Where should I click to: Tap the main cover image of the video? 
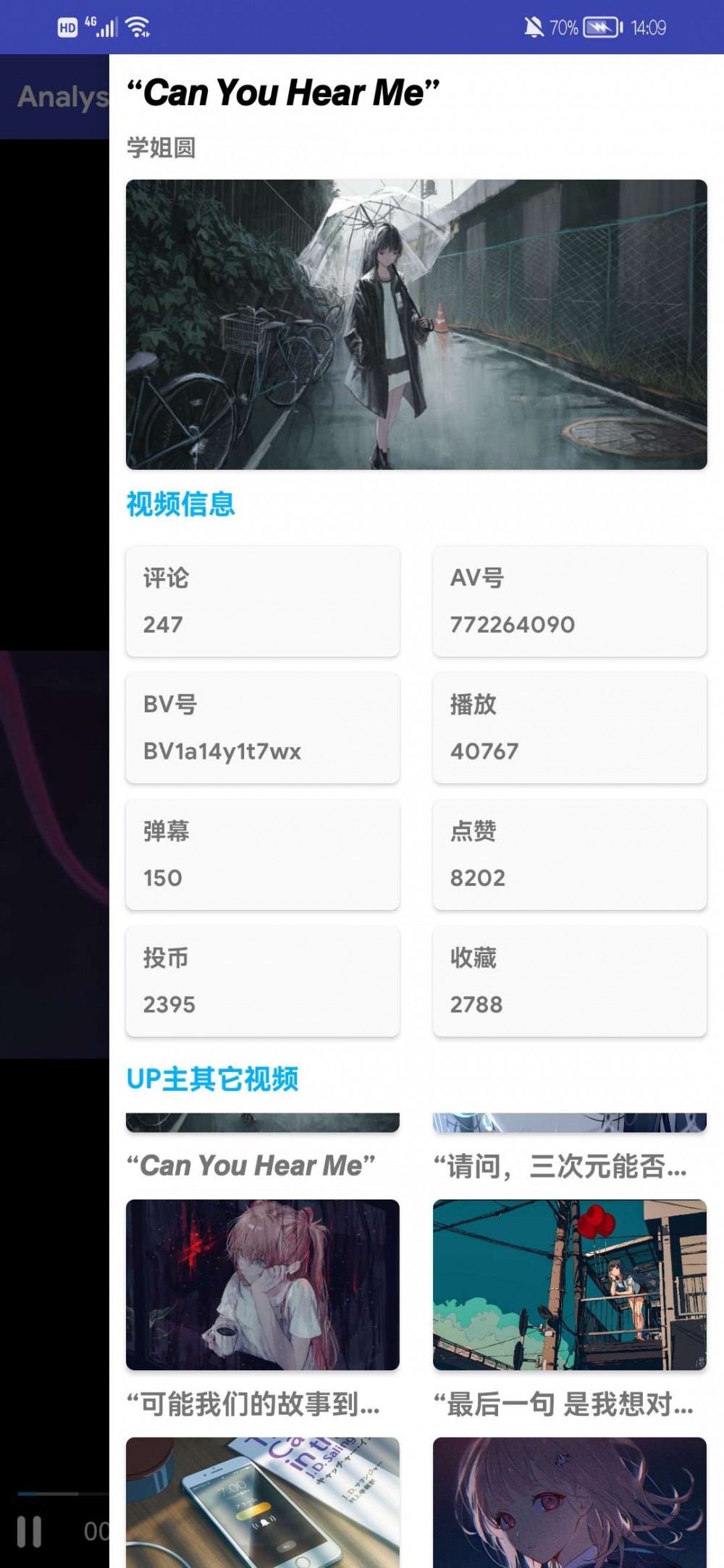(x=416, y=324)
